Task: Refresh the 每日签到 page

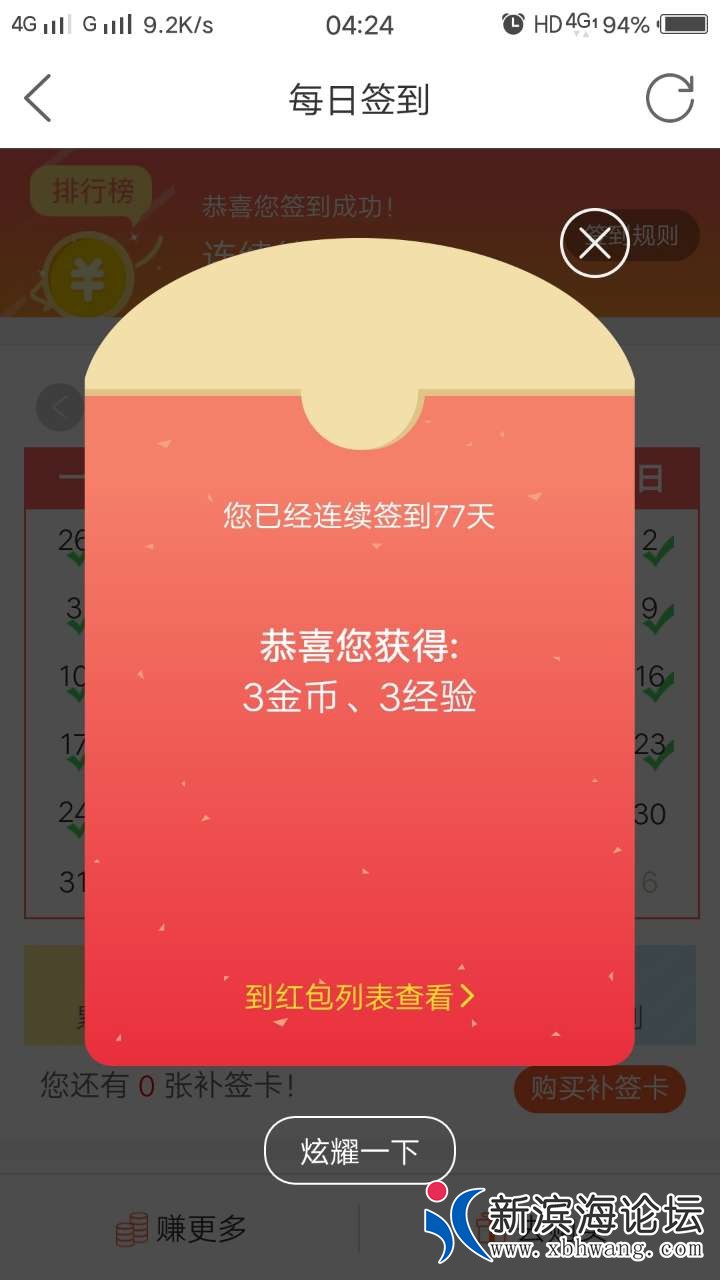Action: click(x=669, y=99)
